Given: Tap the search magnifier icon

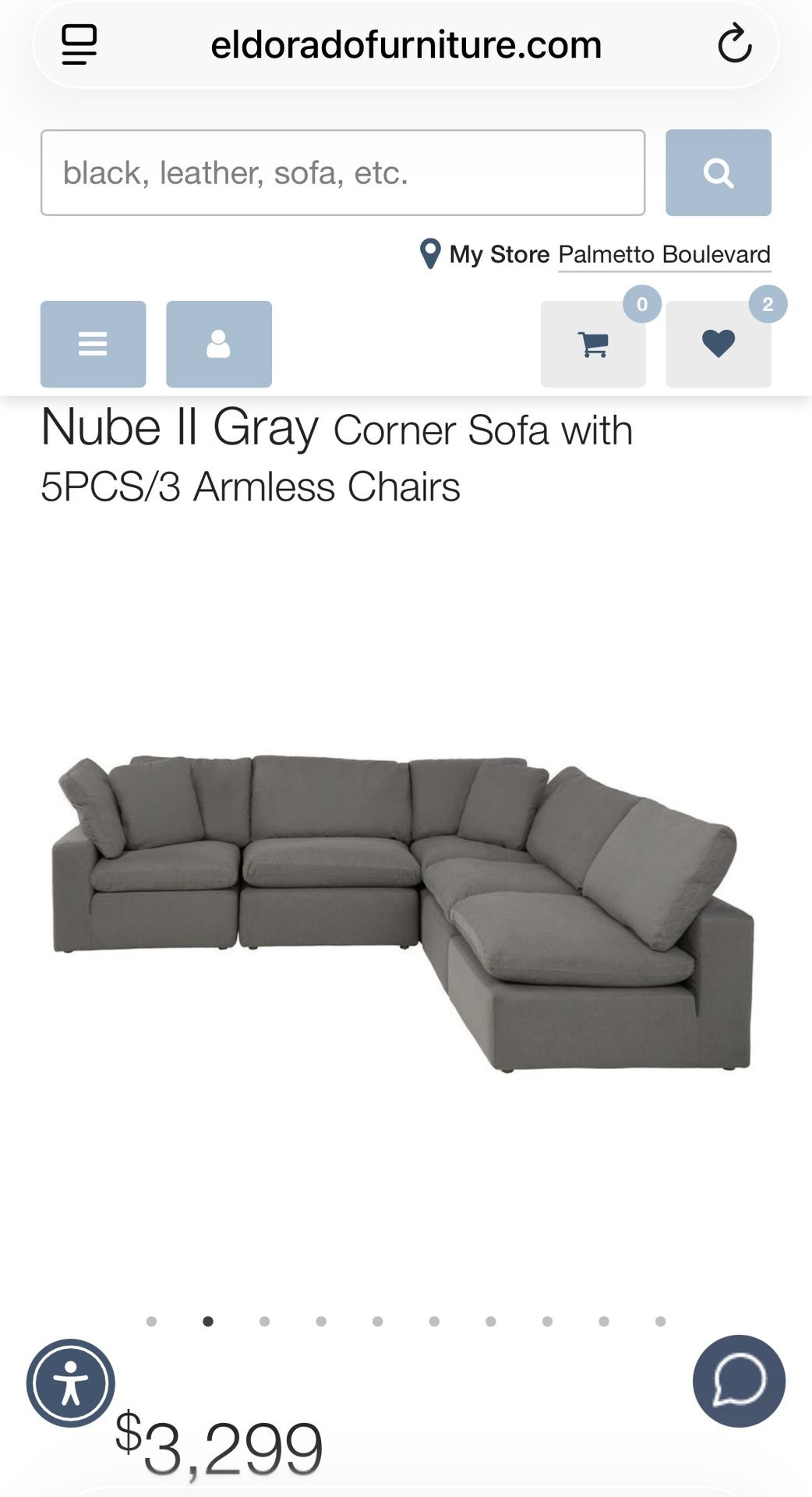Looking at the screenshot, I should point(718,172).
